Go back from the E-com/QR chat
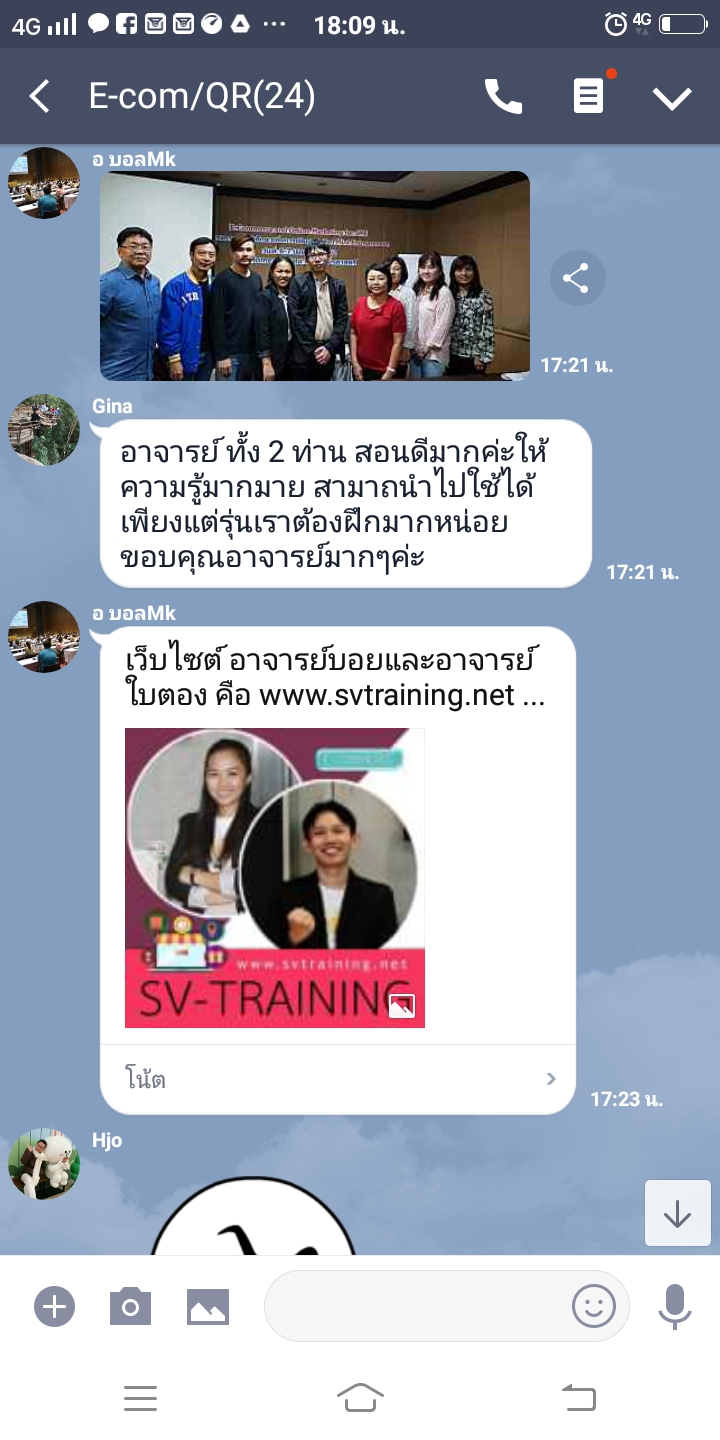This screenshot has height=1440, width=720. click(x=40, y=97)
